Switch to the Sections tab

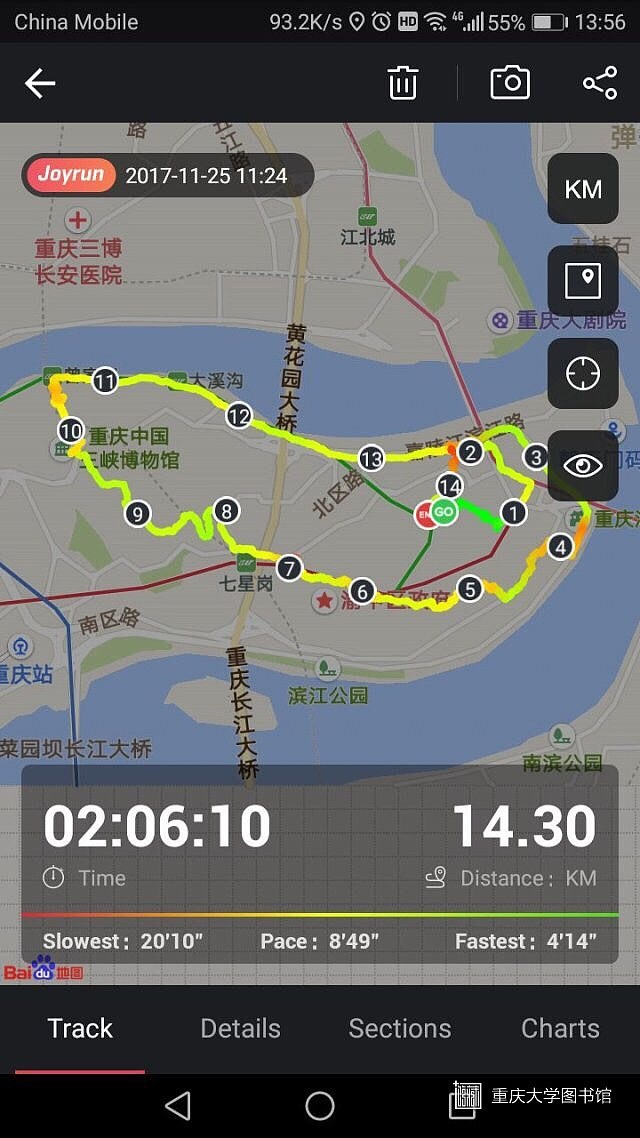(x=399, y=1028)
